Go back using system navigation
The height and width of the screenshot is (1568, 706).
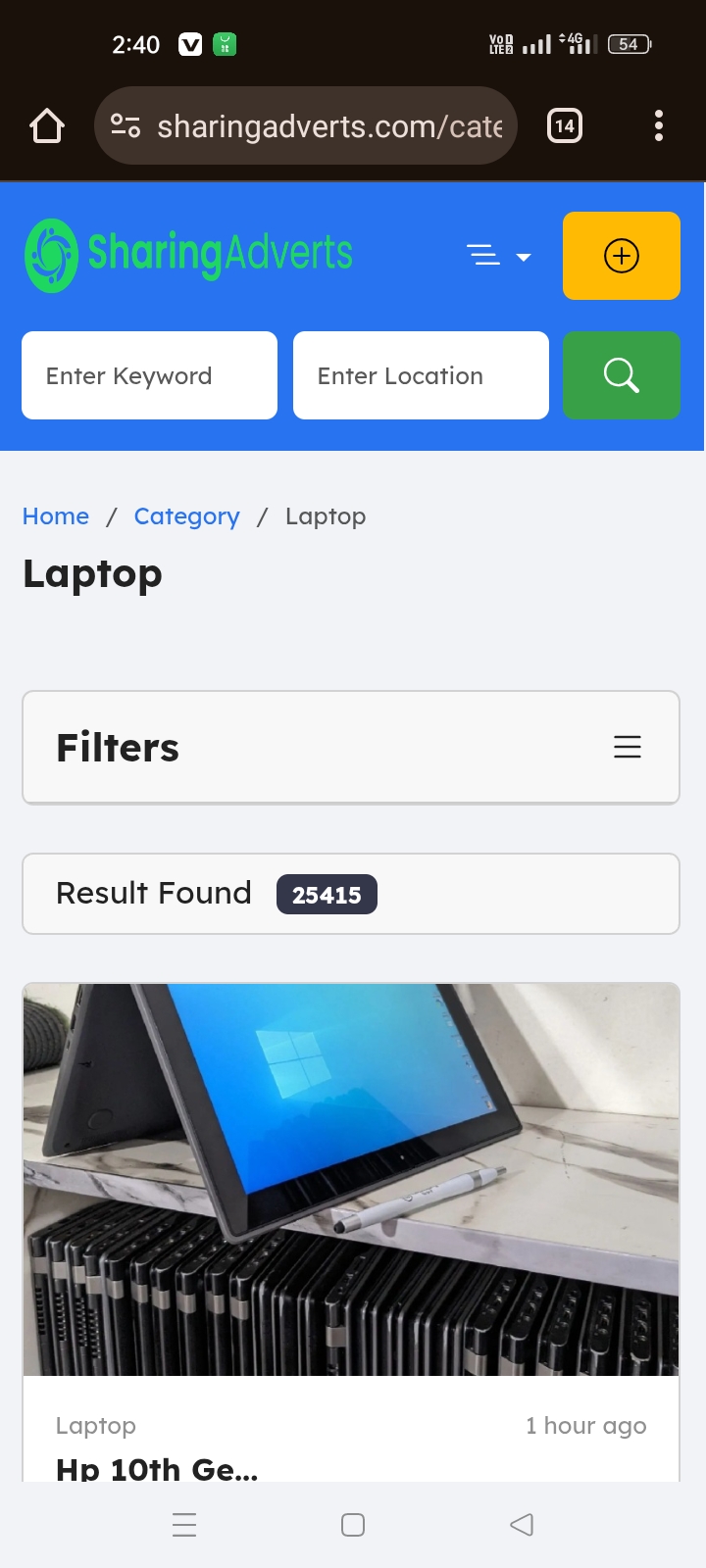pyautogui.click(x=522, y=1524)
